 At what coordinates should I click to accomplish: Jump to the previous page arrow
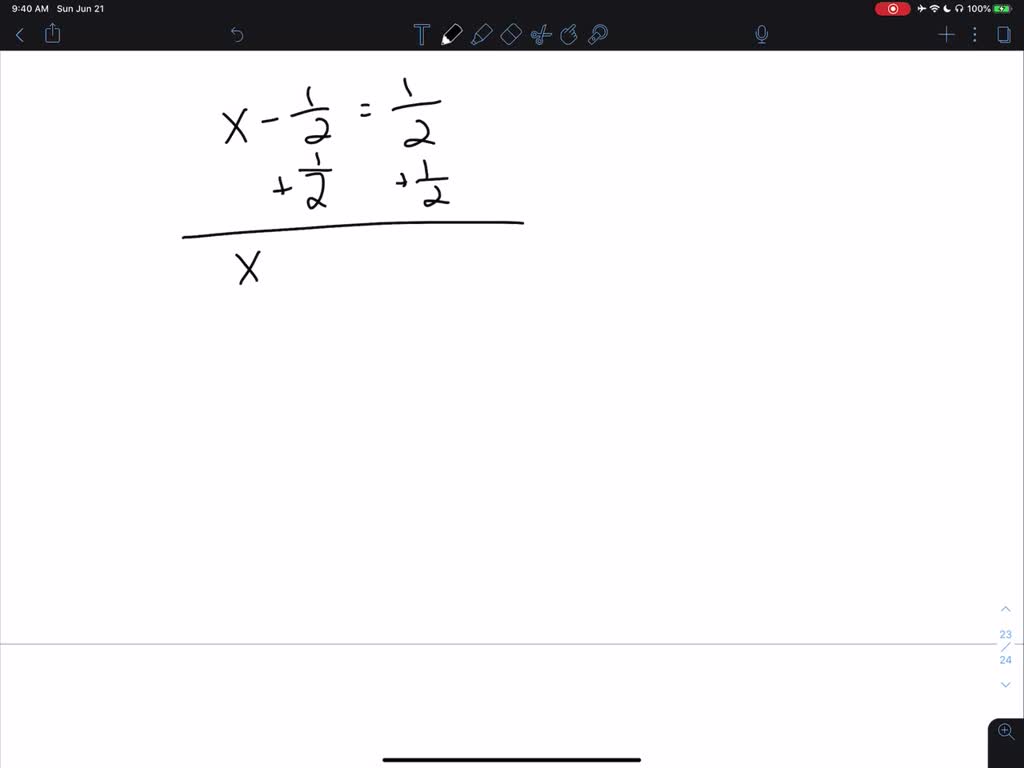(x=1005, y=609)
